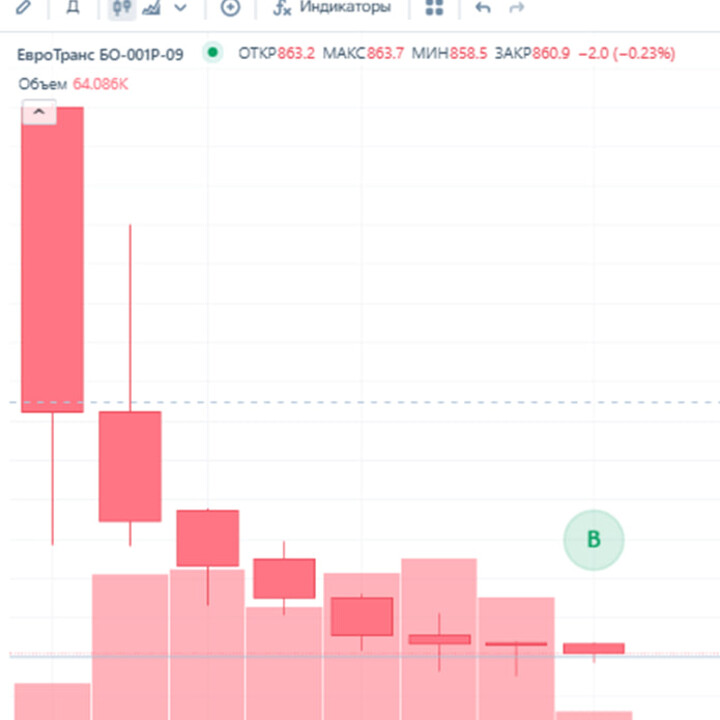Viewport: 720px width, 720px height.
Task: Open the ЕвроТранс БО-001Р-09 symbol title
Action: tap(101, 54)
